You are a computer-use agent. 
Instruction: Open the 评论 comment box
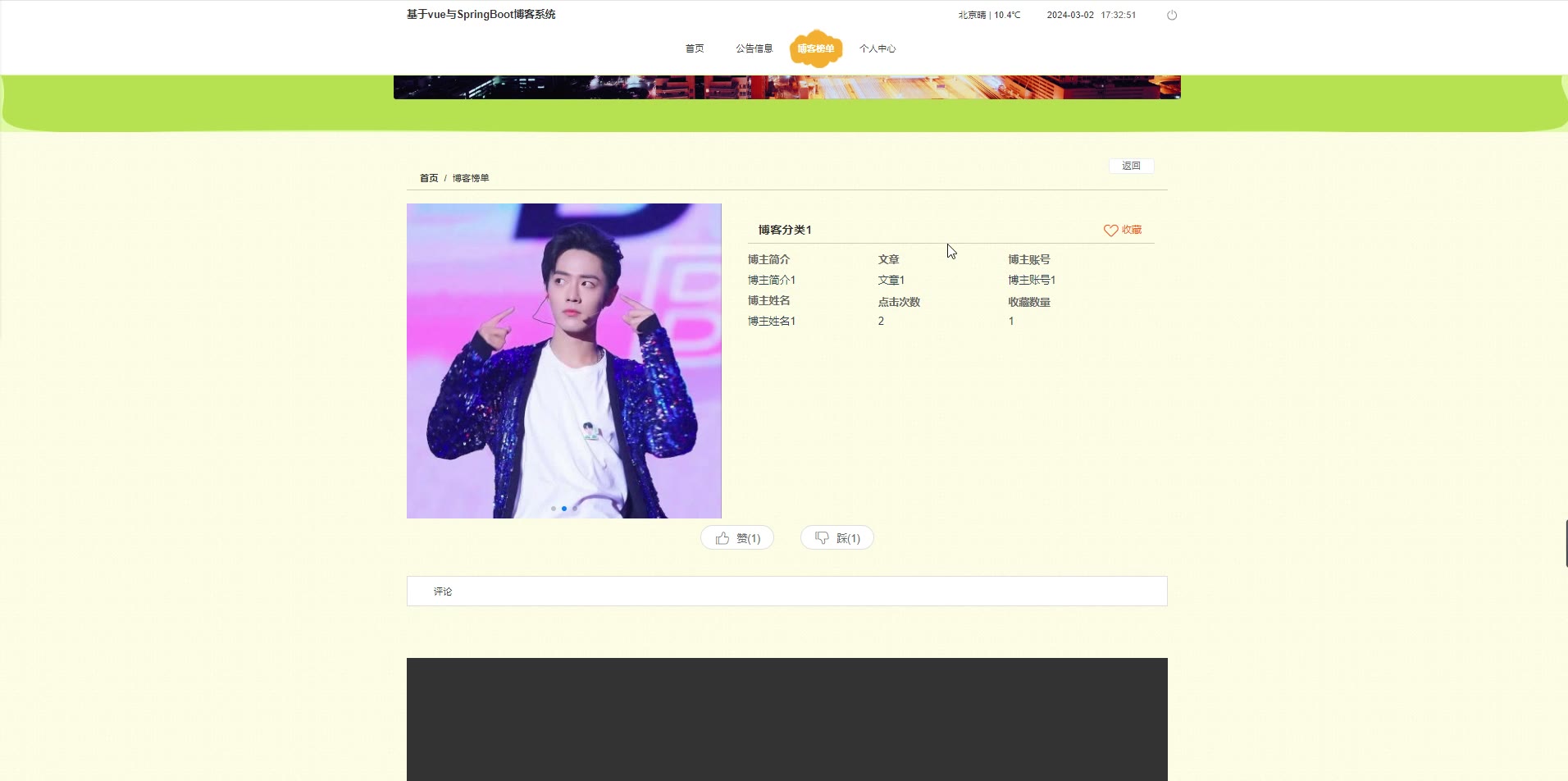point(786,591)
